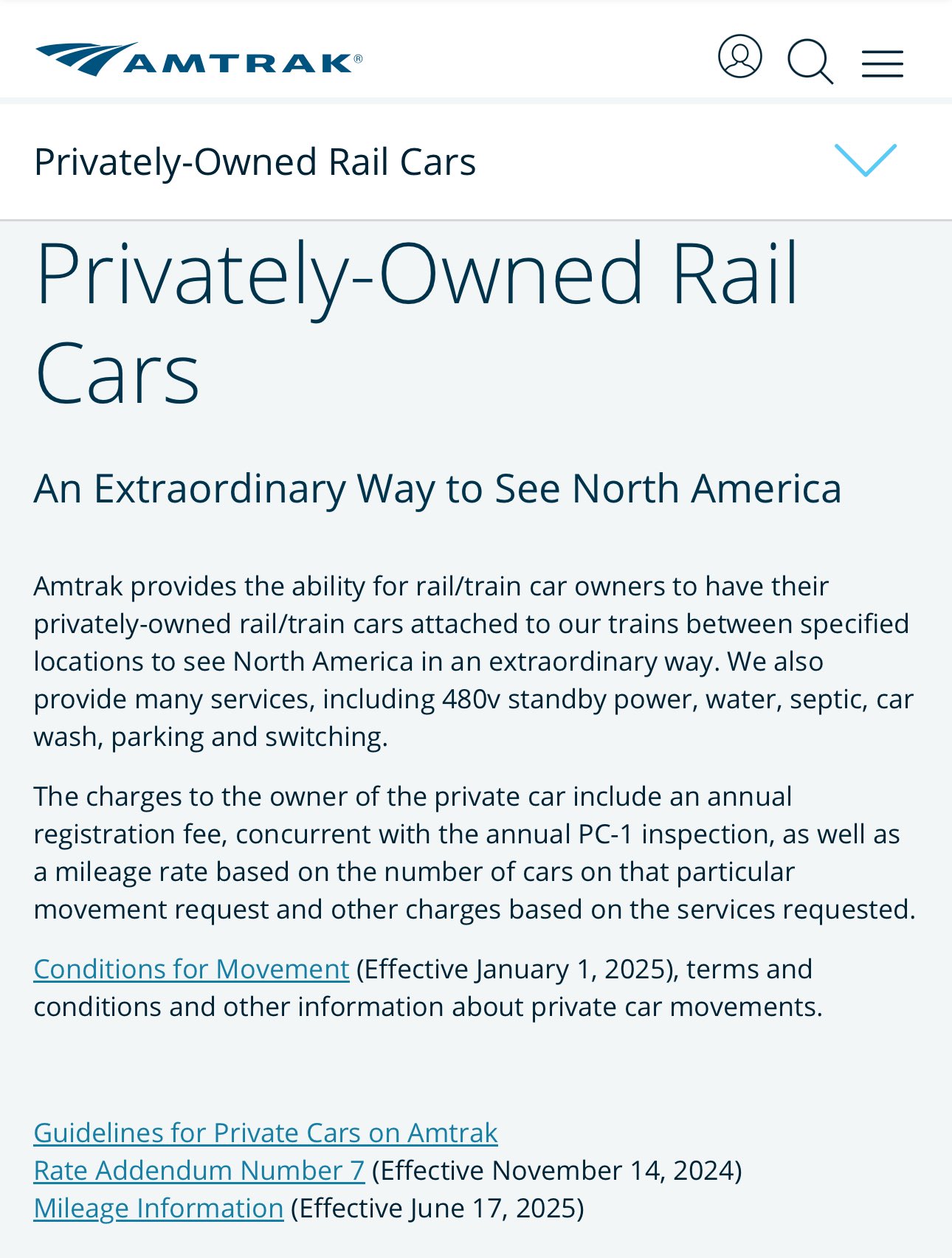Open the Rate Addendum Number 7 link
Viewport: 952px width, 1258px height.
199,1170
